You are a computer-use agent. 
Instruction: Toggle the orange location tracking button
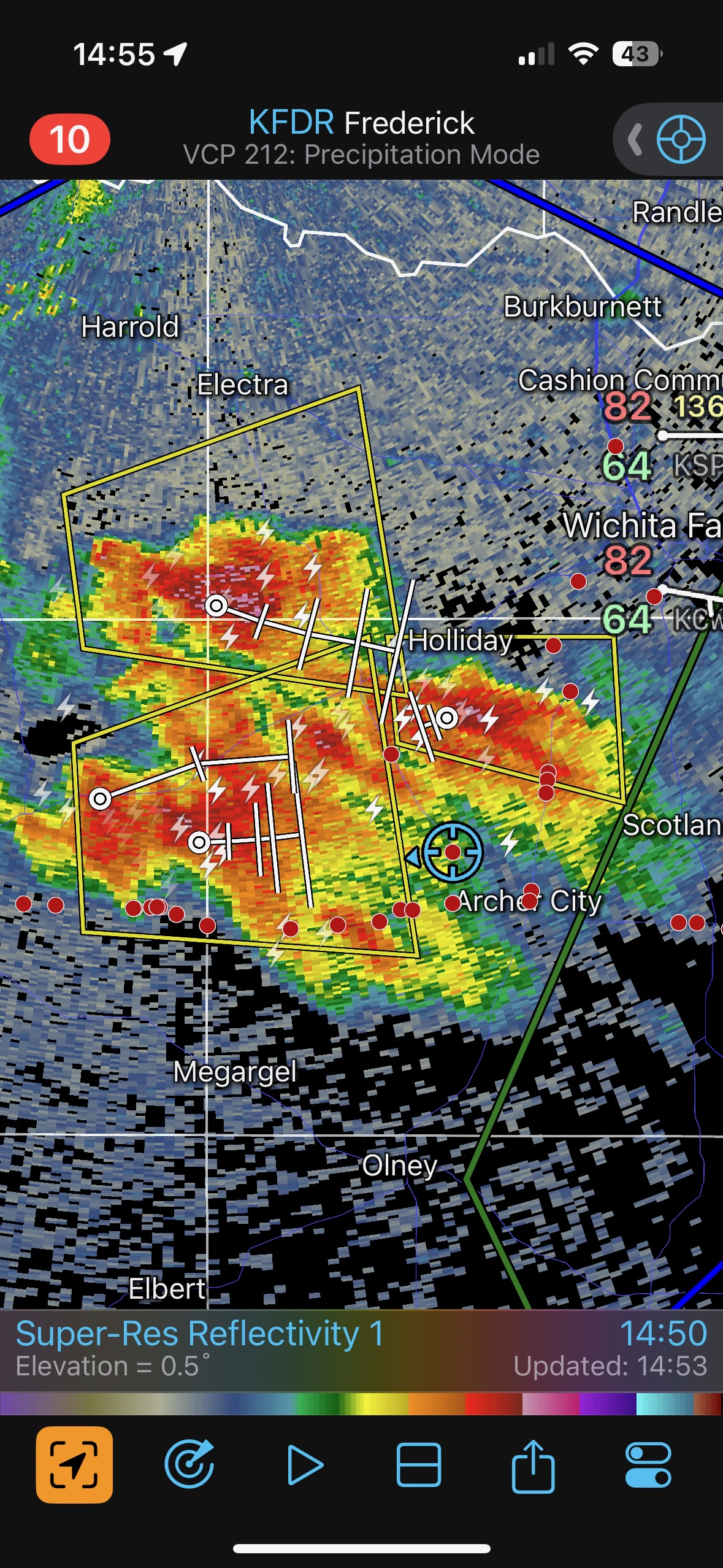pos(74,1465)
